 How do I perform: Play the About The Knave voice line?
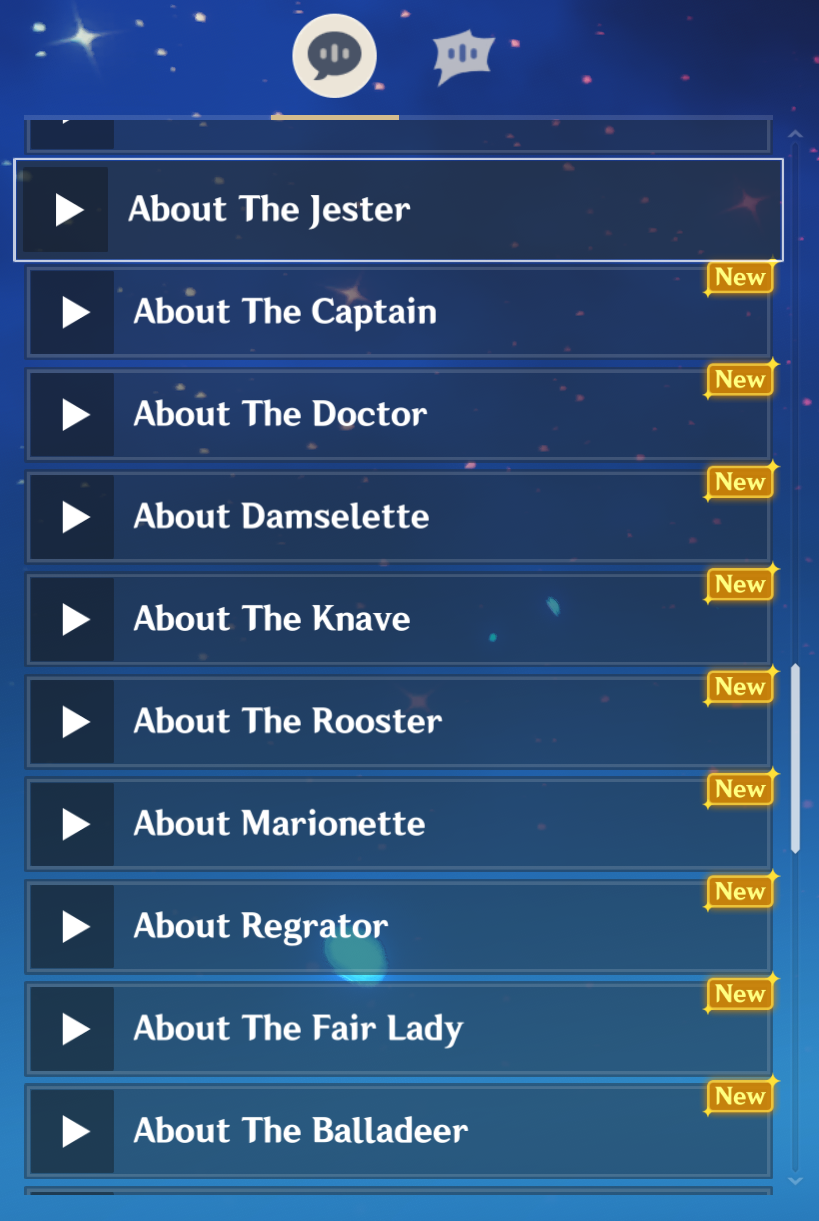[75, 619]
